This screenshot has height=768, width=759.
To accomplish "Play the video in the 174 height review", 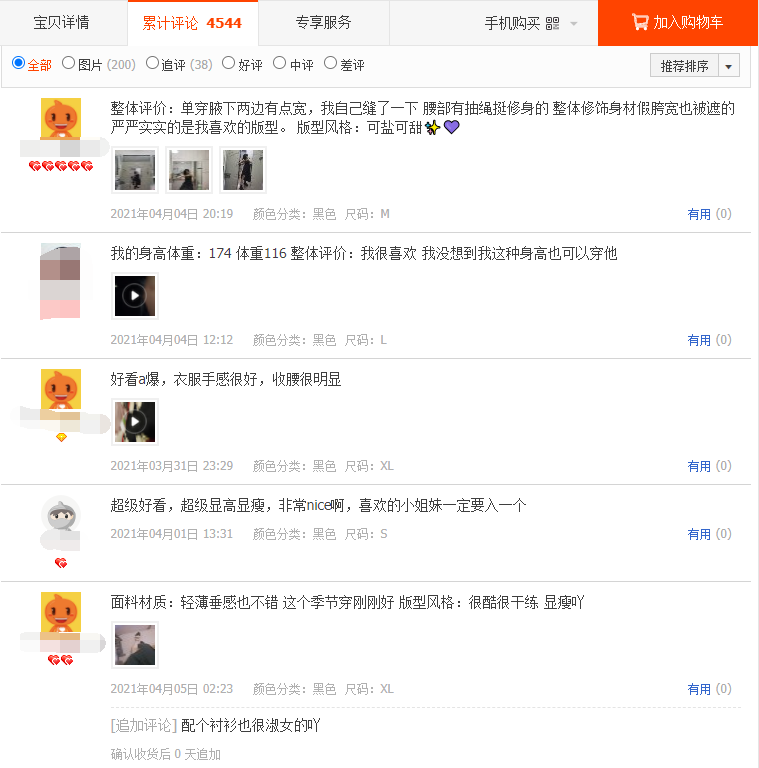I will pos(135,296).
